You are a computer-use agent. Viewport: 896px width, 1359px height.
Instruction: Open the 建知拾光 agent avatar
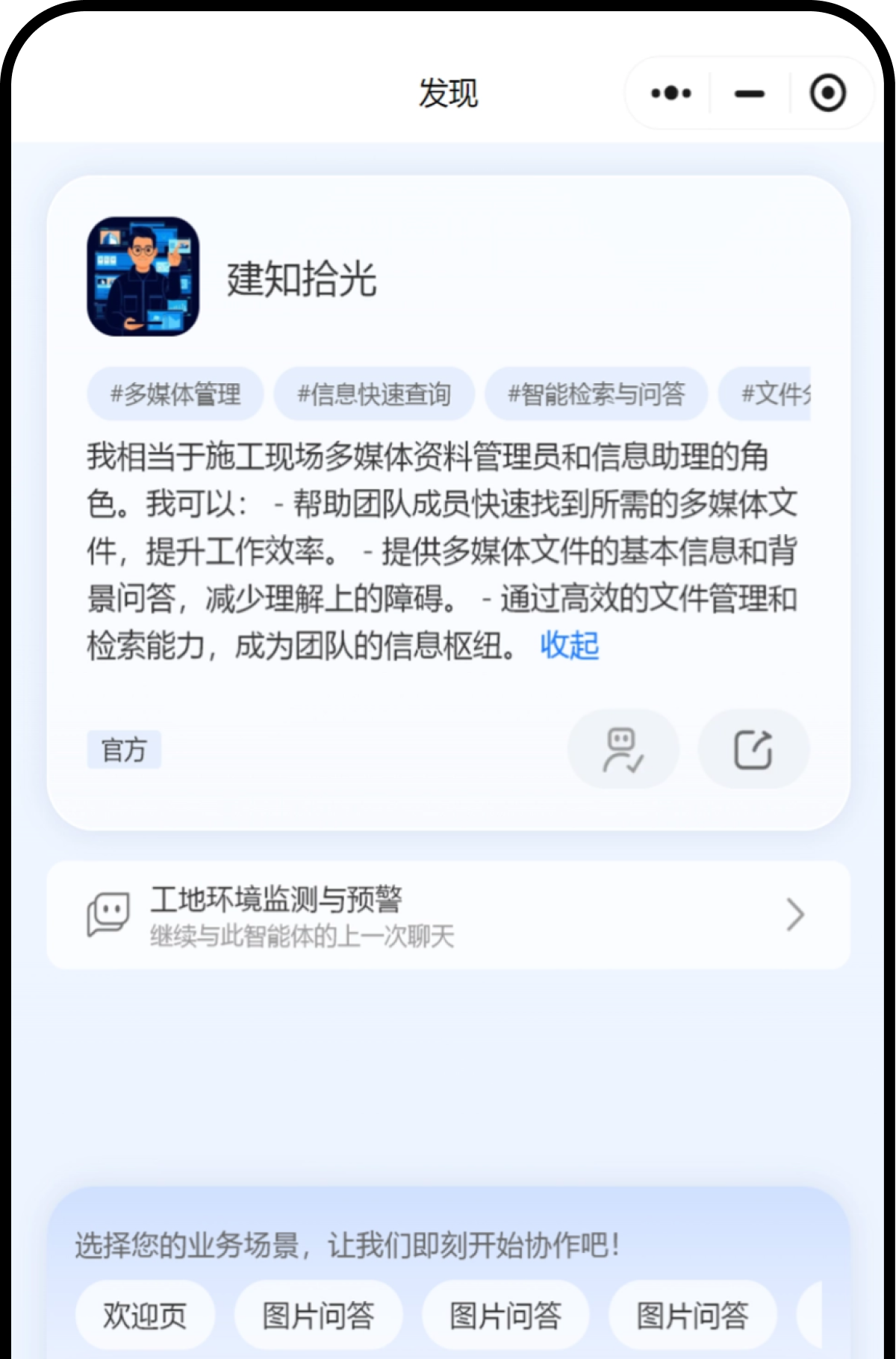coord(143,276)
